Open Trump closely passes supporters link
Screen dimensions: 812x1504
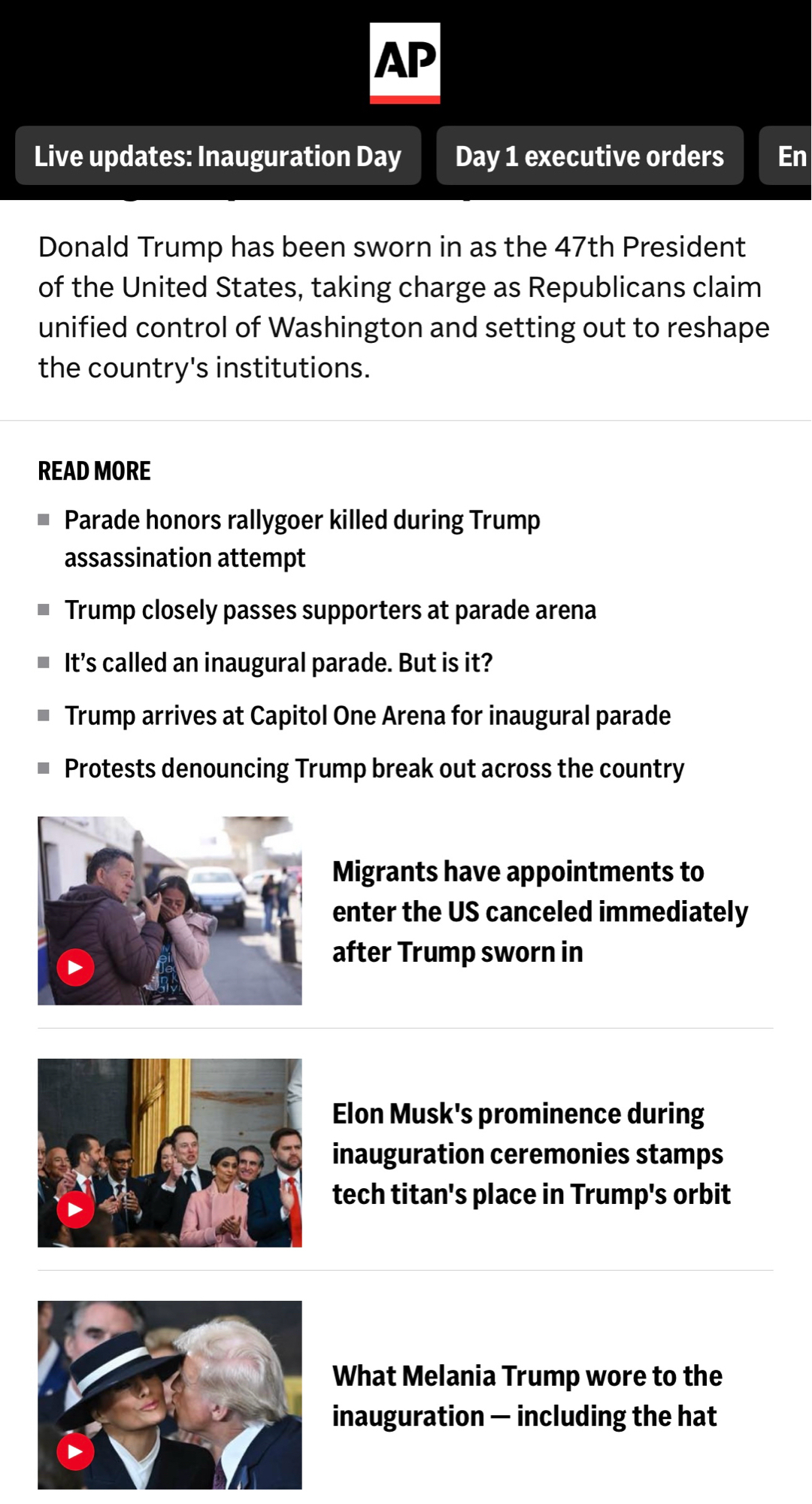[329, 610]
